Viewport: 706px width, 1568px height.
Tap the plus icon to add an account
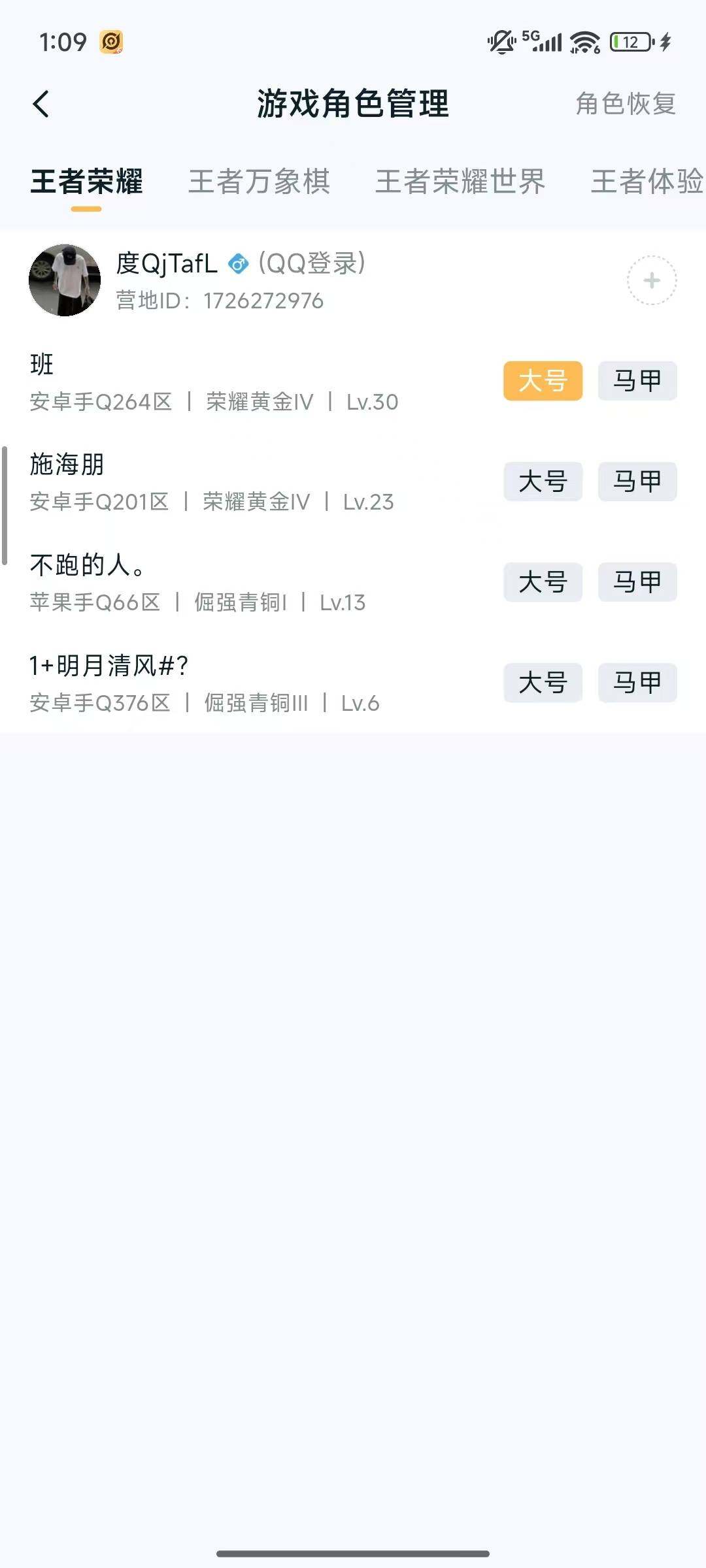coord(650,281)
